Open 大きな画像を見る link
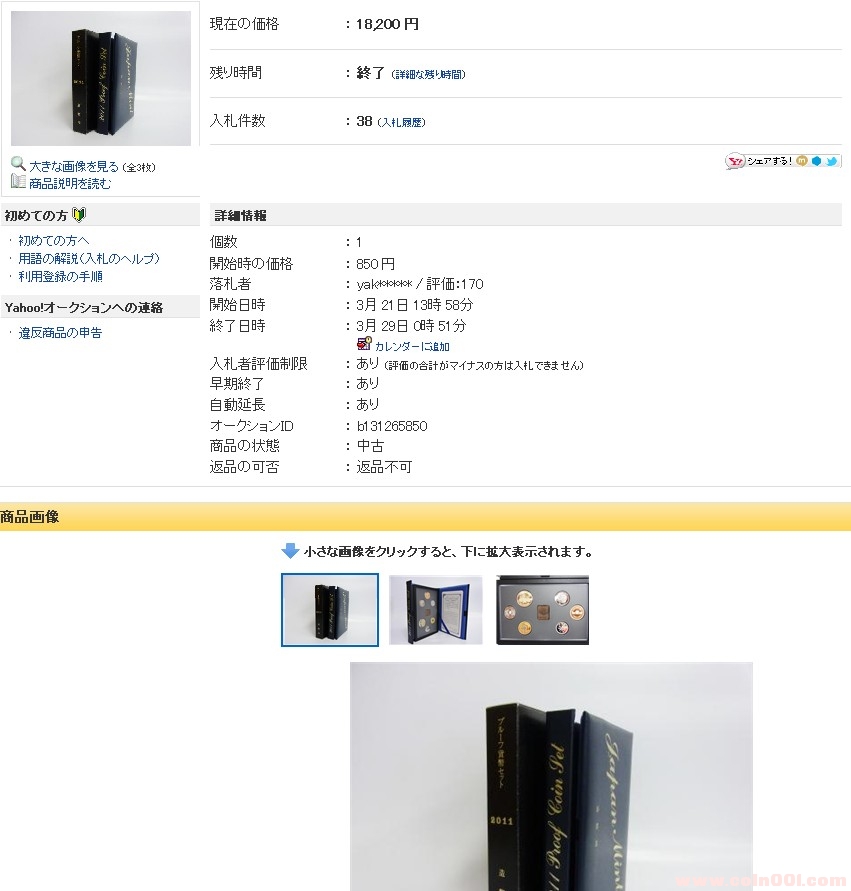Image resolution: width=851 pixels, height=891 pixels. (73, 167)
